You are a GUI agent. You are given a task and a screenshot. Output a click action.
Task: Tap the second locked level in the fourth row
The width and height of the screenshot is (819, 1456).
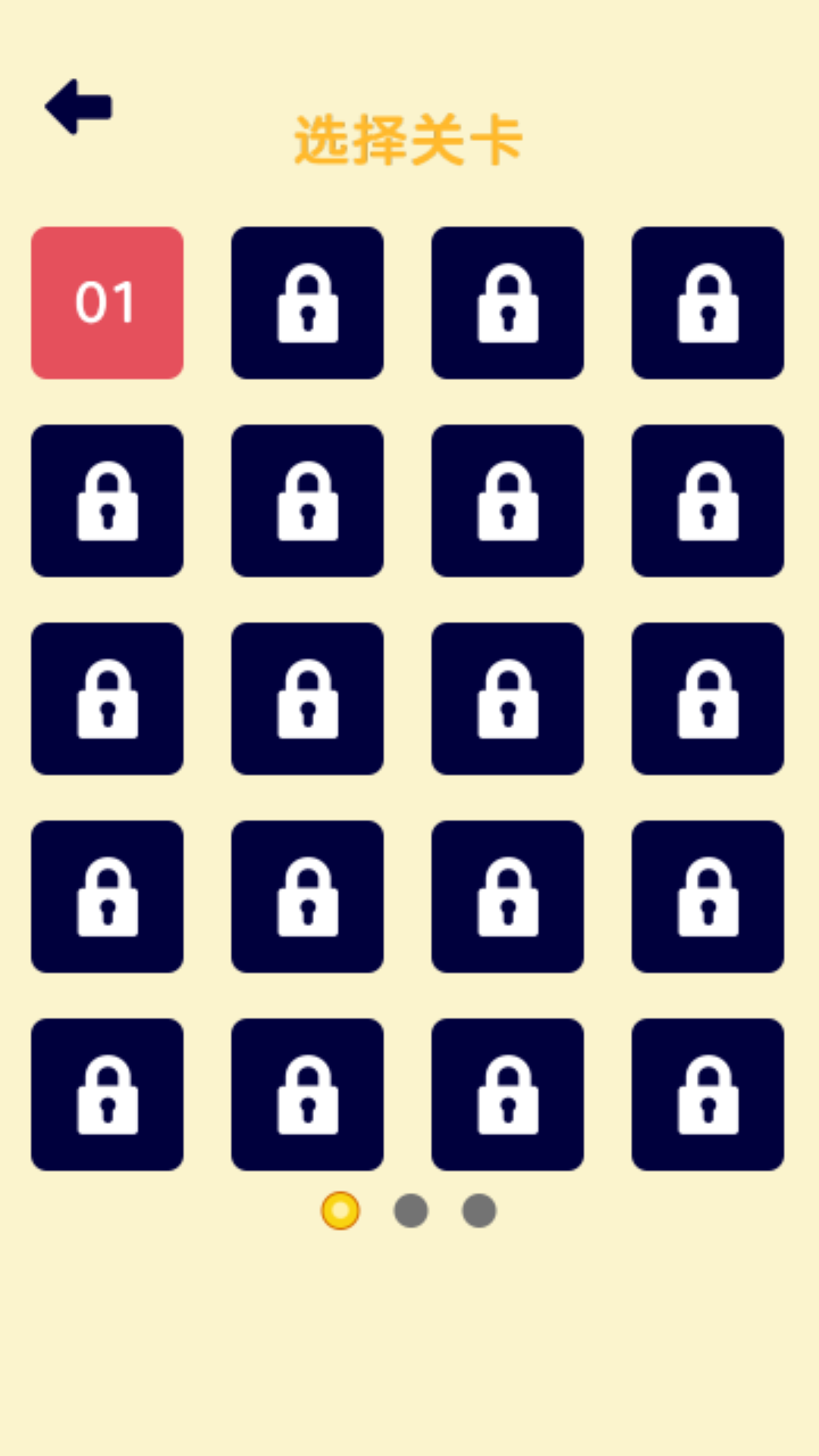(307, 899)
